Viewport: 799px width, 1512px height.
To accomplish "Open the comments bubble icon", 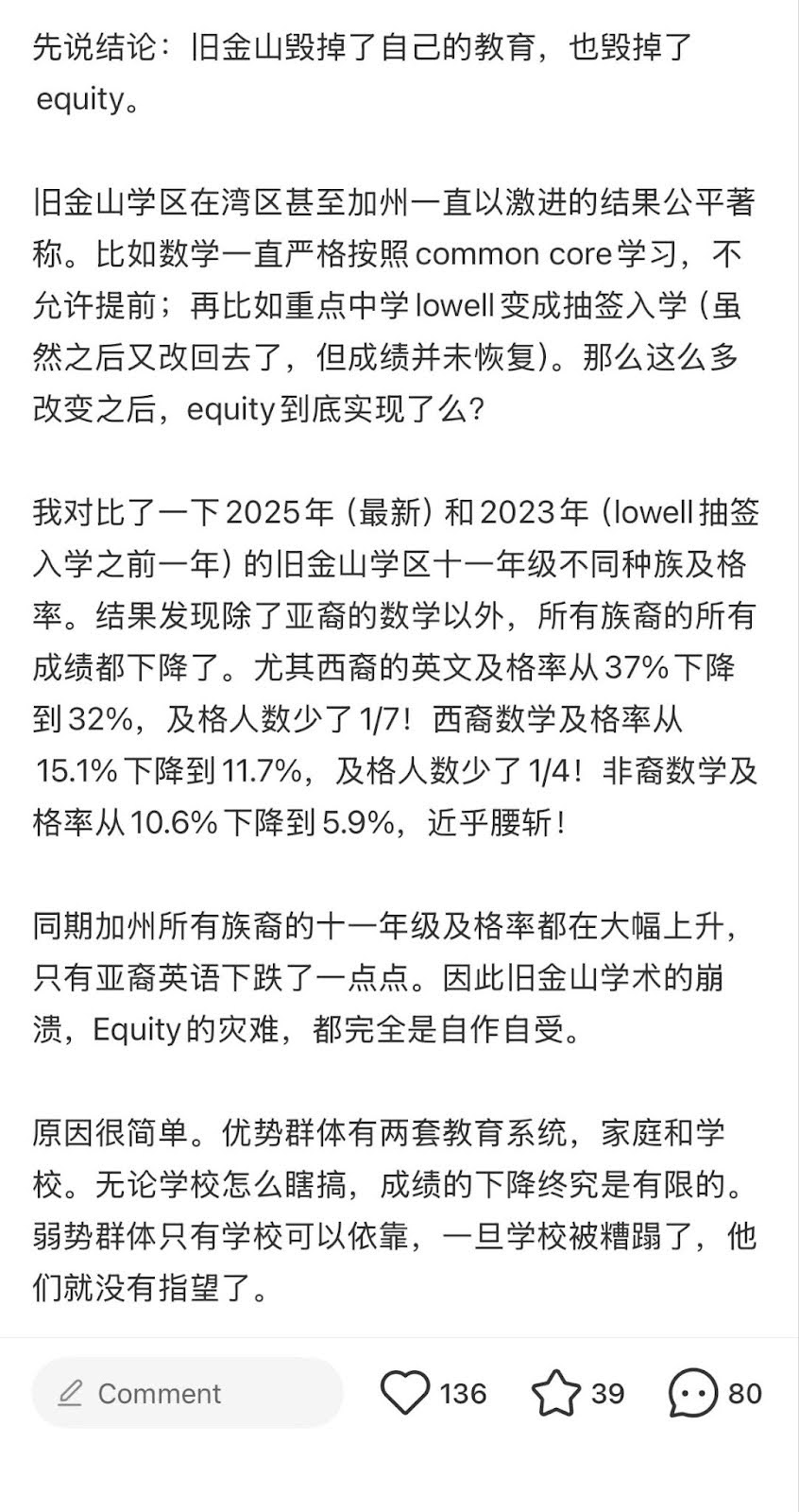I will point(693,1393).
